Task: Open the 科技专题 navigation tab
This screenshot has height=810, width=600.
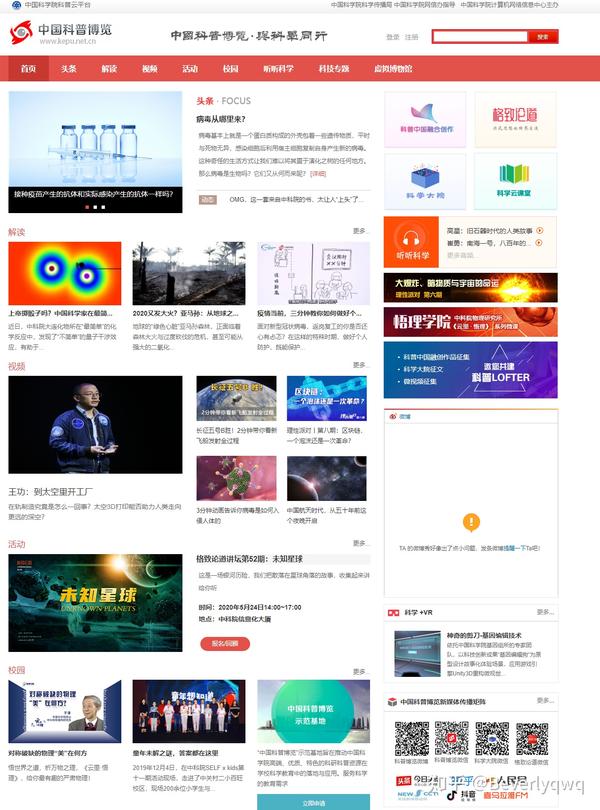Action: pyautogui.click(x=333, y=69)
